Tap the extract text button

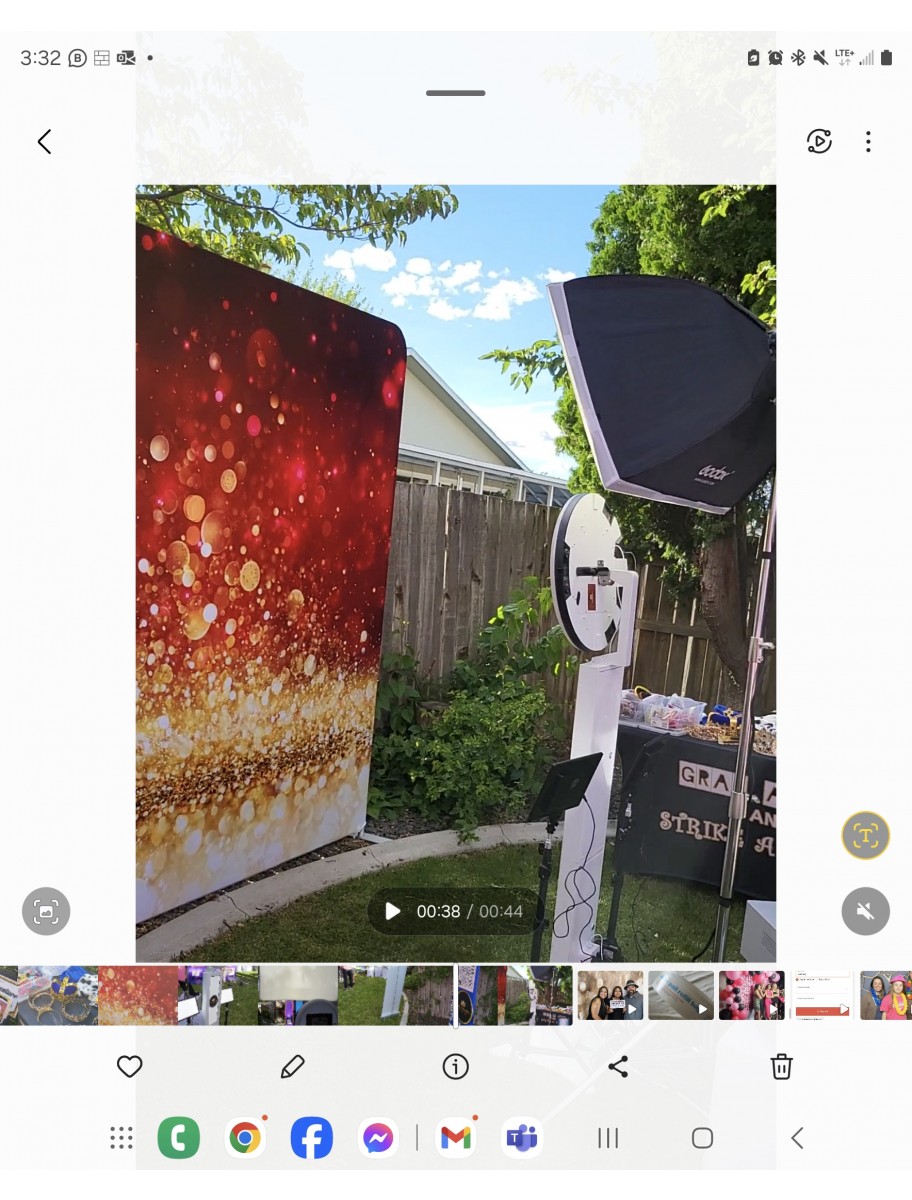click(x=865, y=835)
